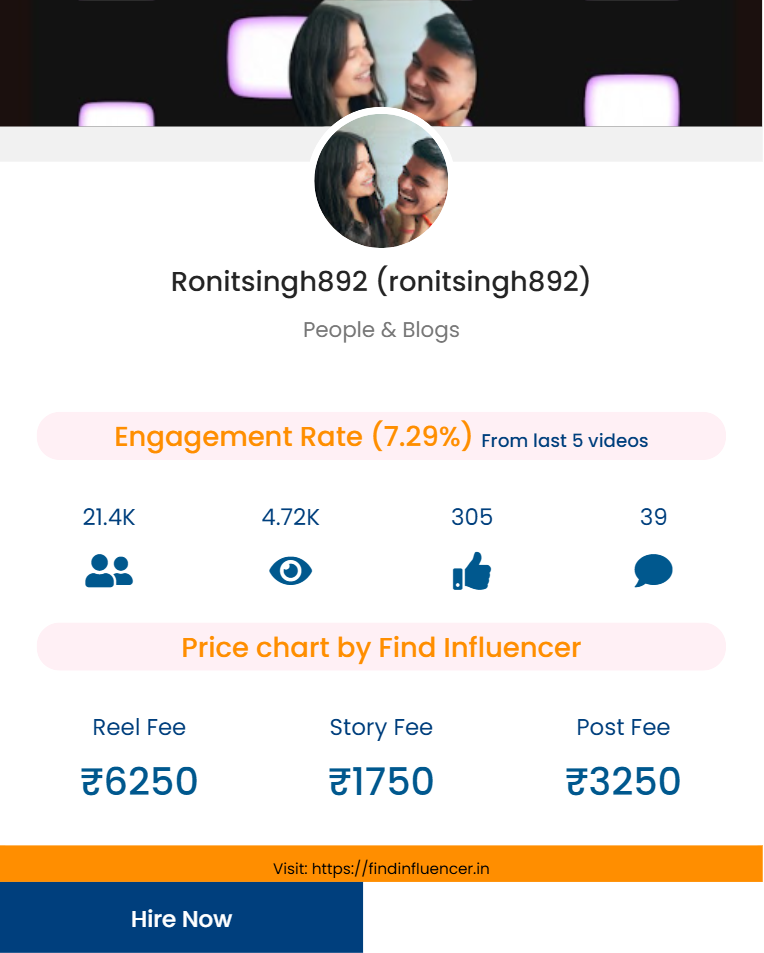This screenshot has height=953, width=764.
Task: Click the 21.4K subscribers count
Action: [x=111, y=517]
